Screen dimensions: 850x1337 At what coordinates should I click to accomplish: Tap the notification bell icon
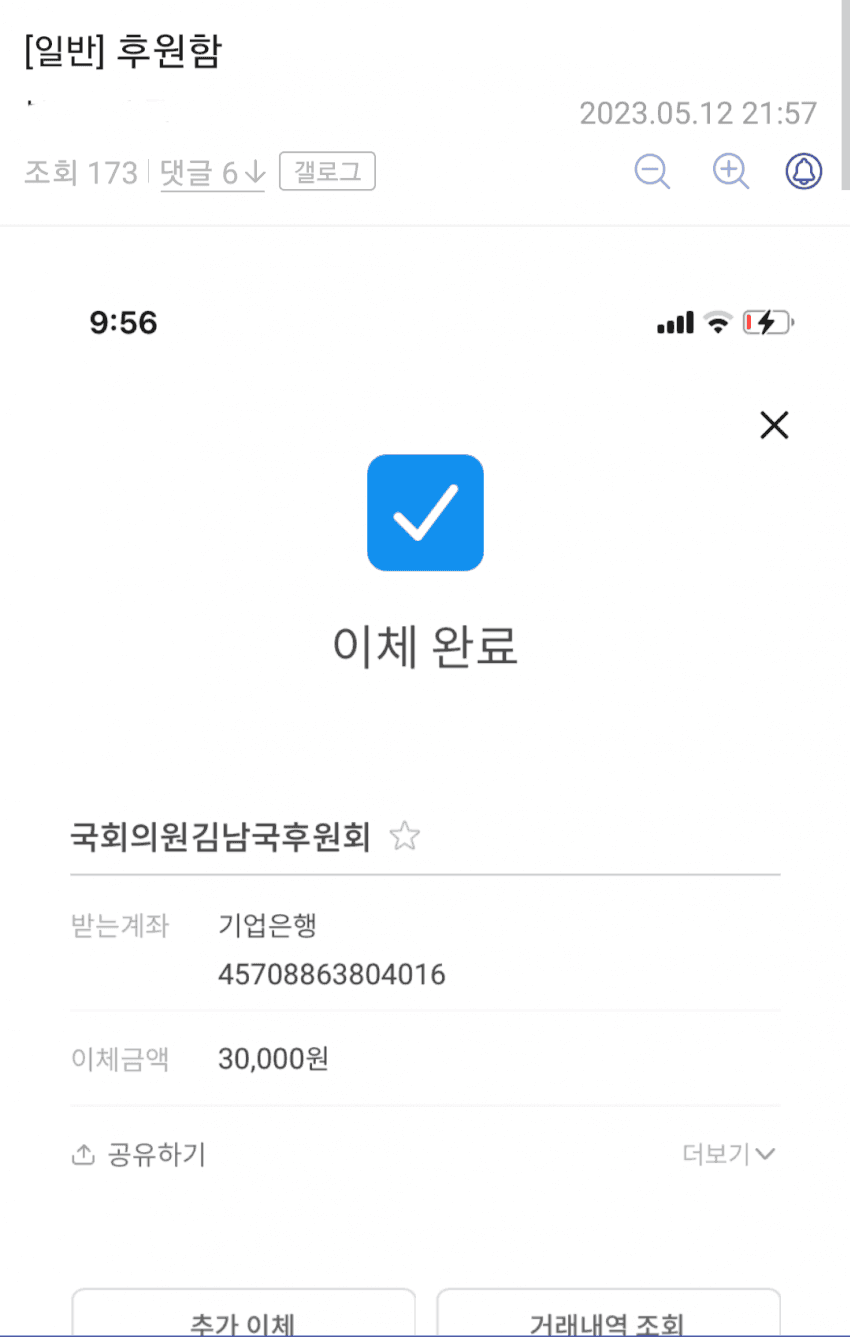click(x=803, y=172)
